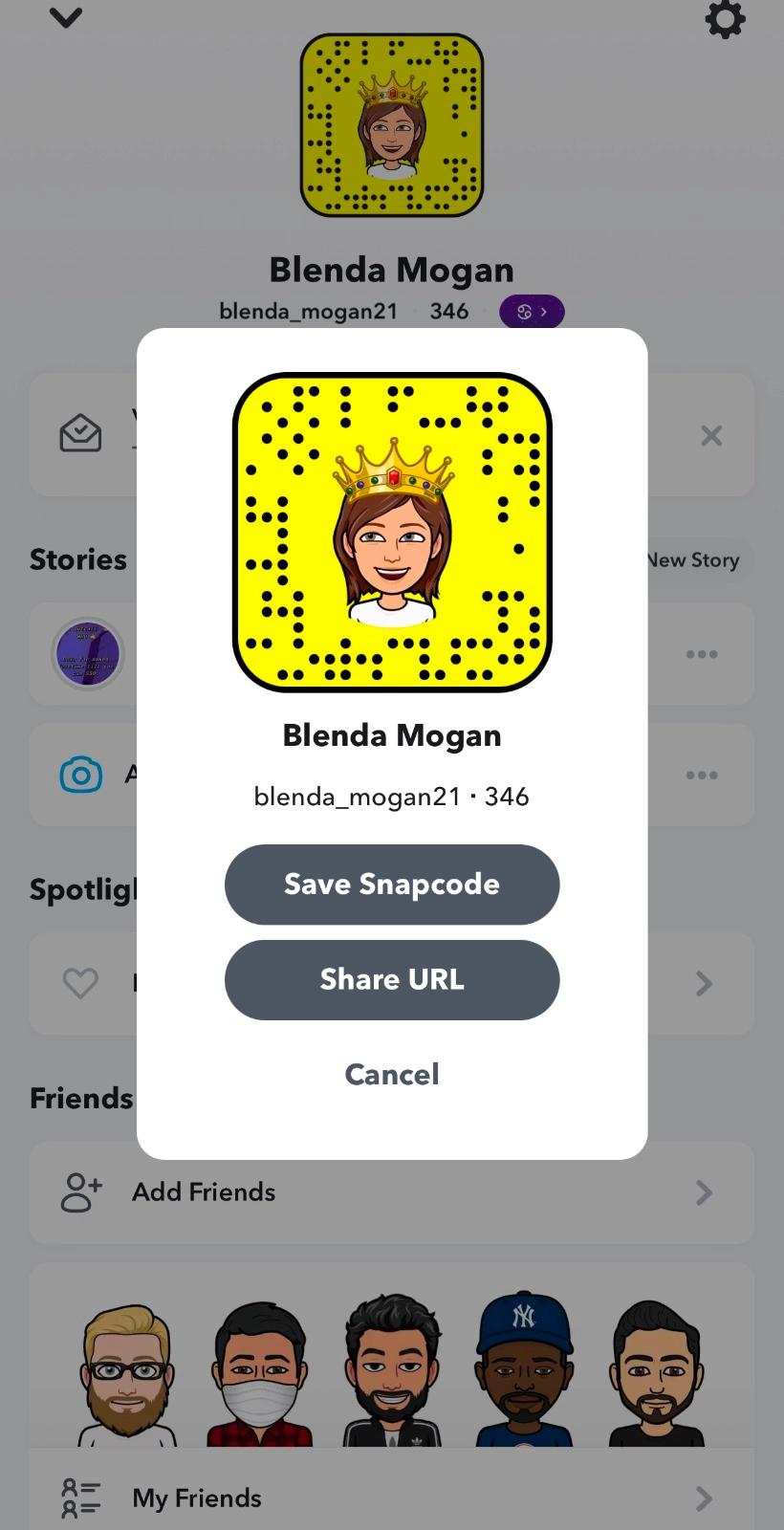Open the My Friends list
This screenshot has height=1530, width=784.
(392, 1497)
